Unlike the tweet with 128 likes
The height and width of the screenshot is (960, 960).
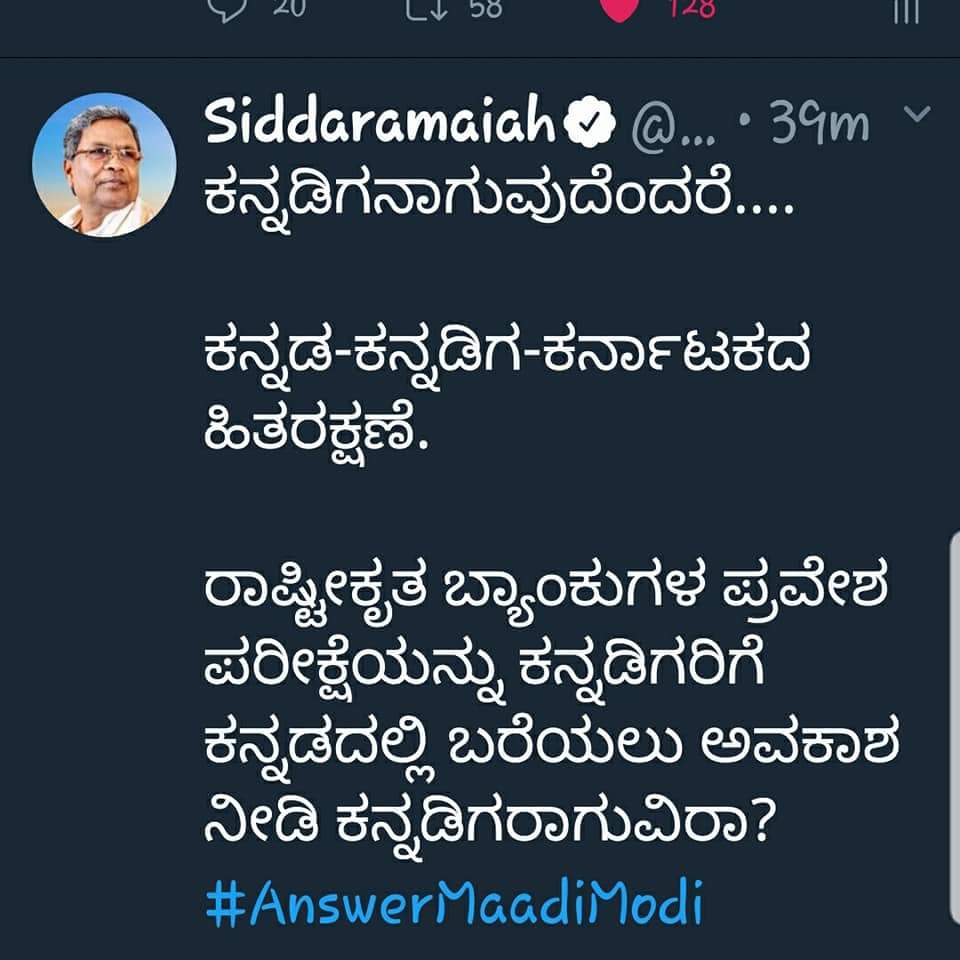621,8
